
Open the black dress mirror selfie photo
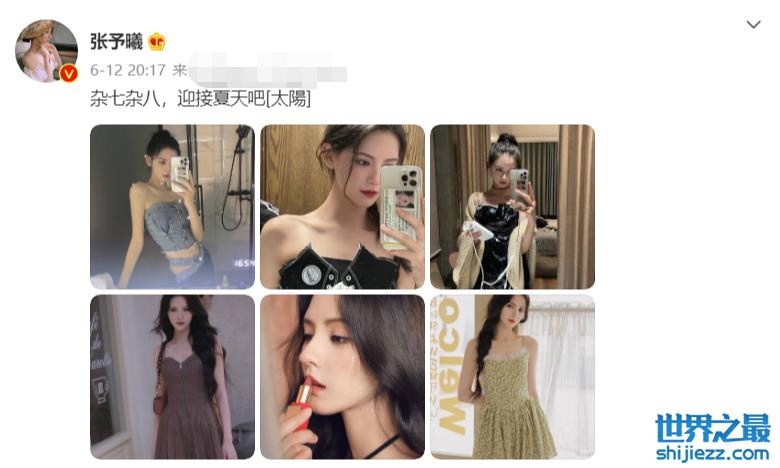(512, 207)
